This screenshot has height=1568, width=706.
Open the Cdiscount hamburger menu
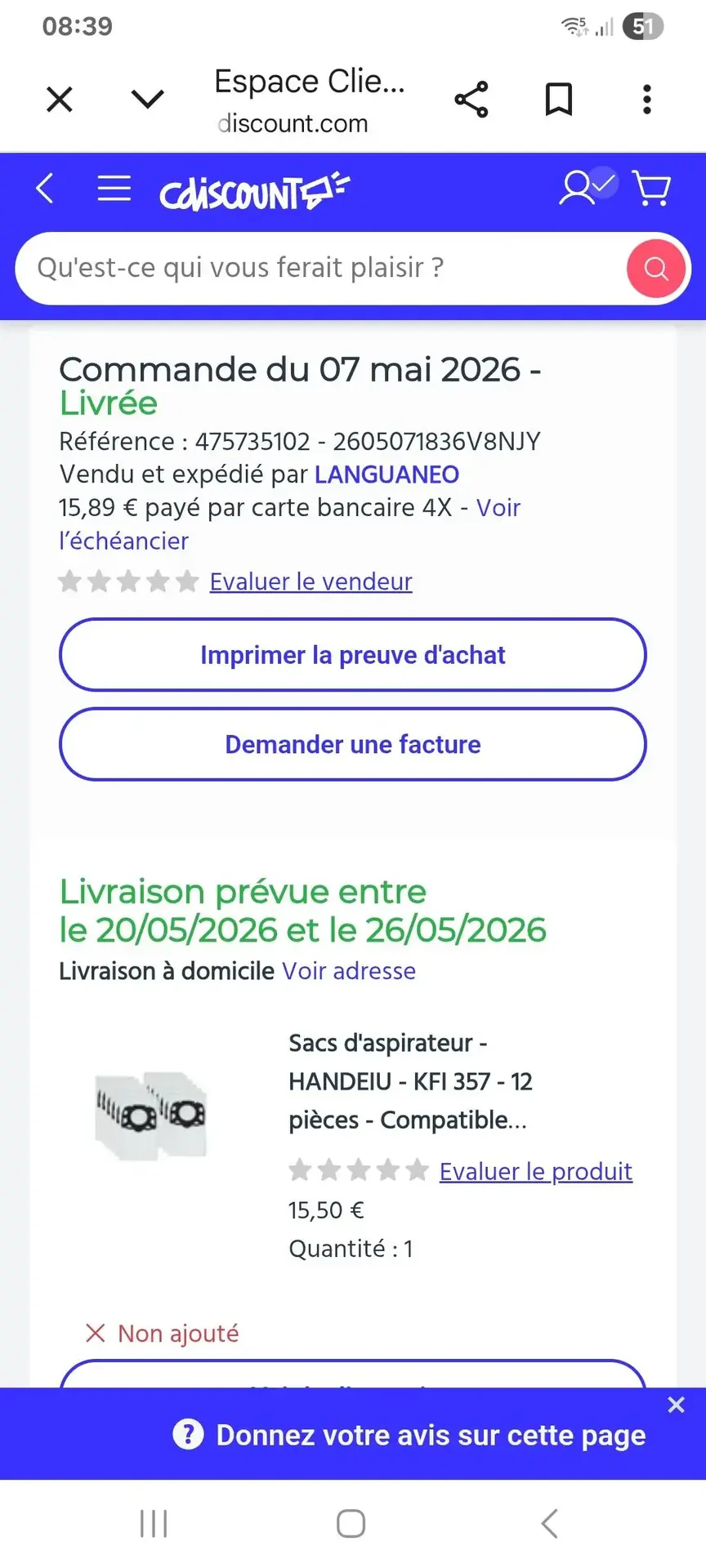click(x=114, y=189)
